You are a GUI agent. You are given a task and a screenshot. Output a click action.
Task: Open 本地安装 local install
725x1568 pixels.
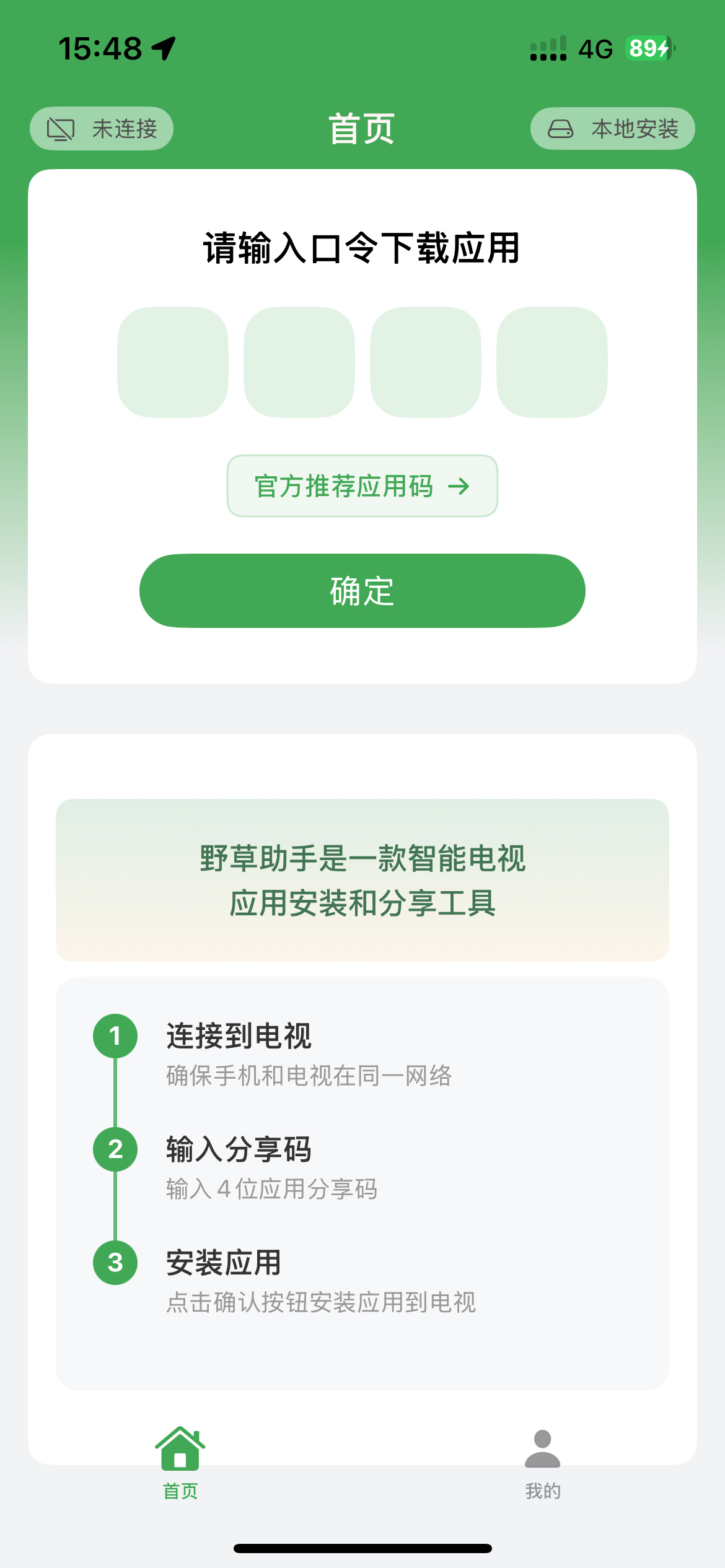pos(612,129)
